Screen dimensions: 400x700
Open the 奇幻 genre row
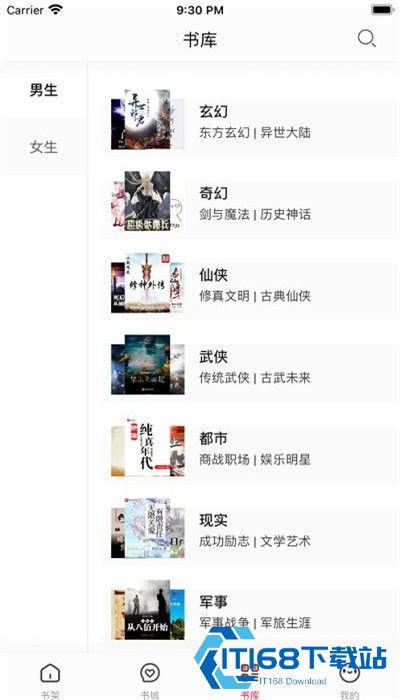(x=251, y=202)
